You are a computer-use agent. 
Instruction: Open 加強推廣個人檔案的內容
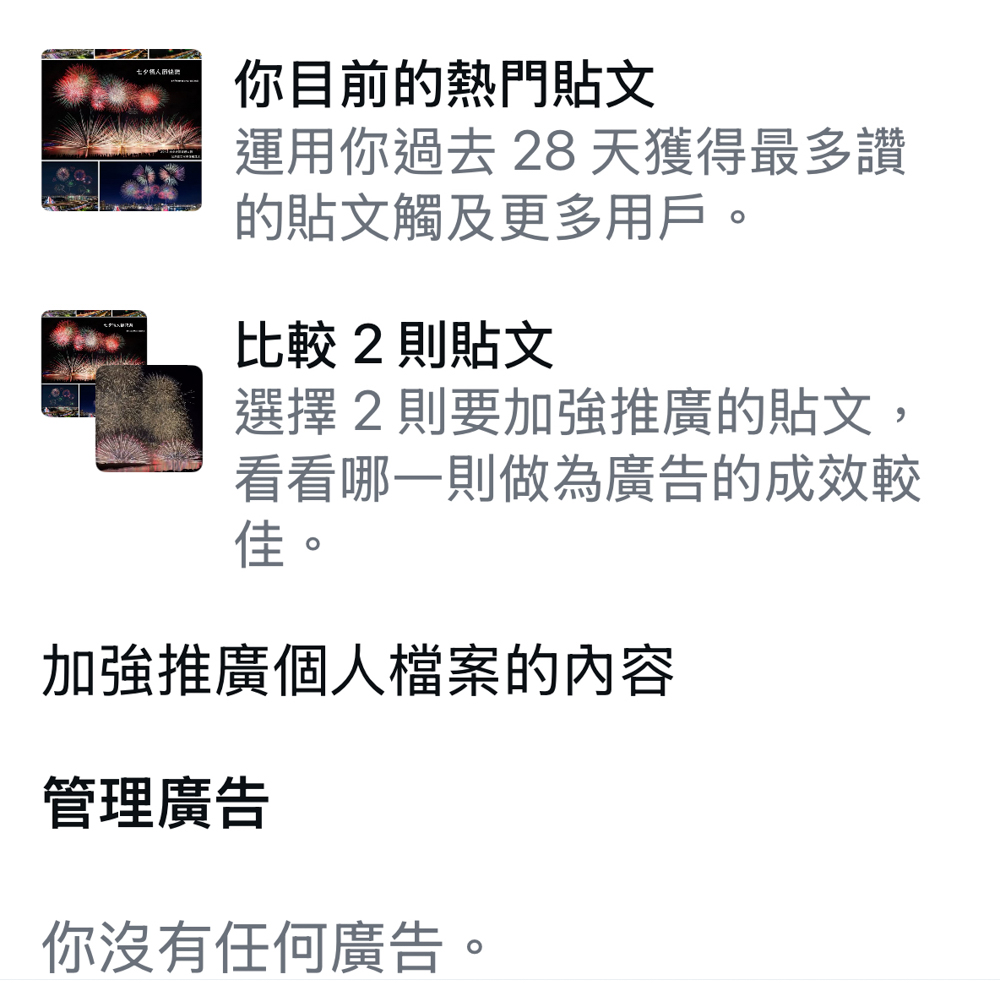(358, 671)
